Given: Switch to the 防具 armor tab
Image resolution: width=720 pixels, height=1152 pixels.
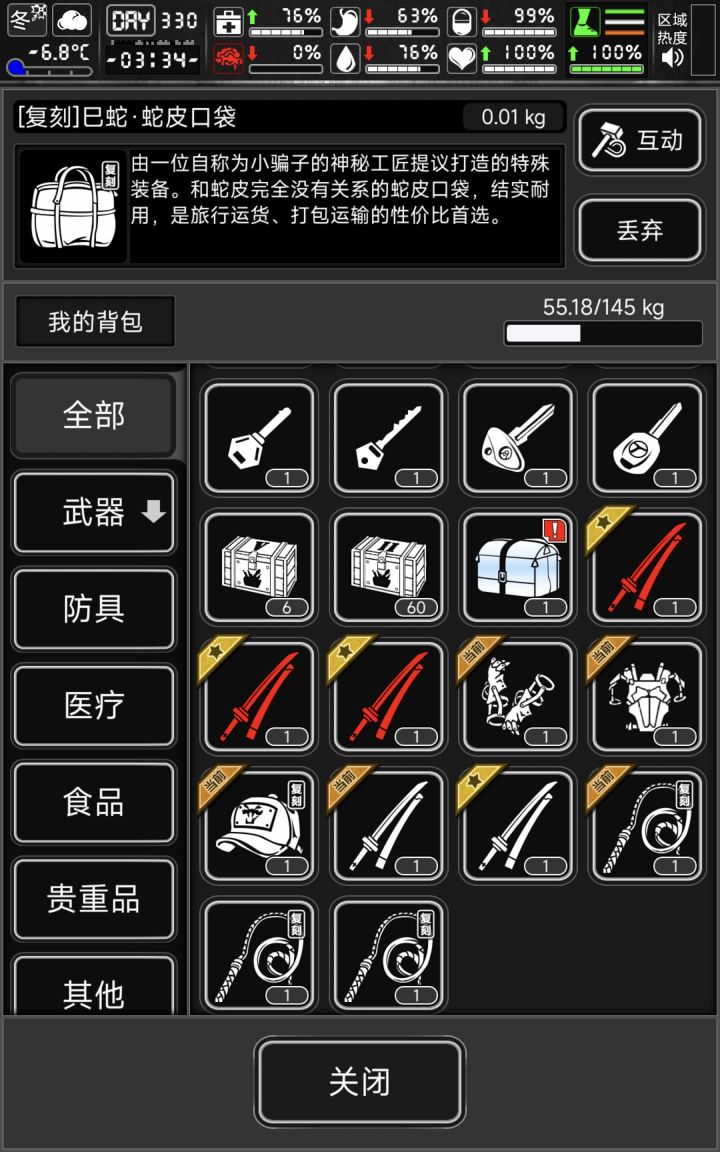Looking at the screenshot, I should (x=94, y=609).
